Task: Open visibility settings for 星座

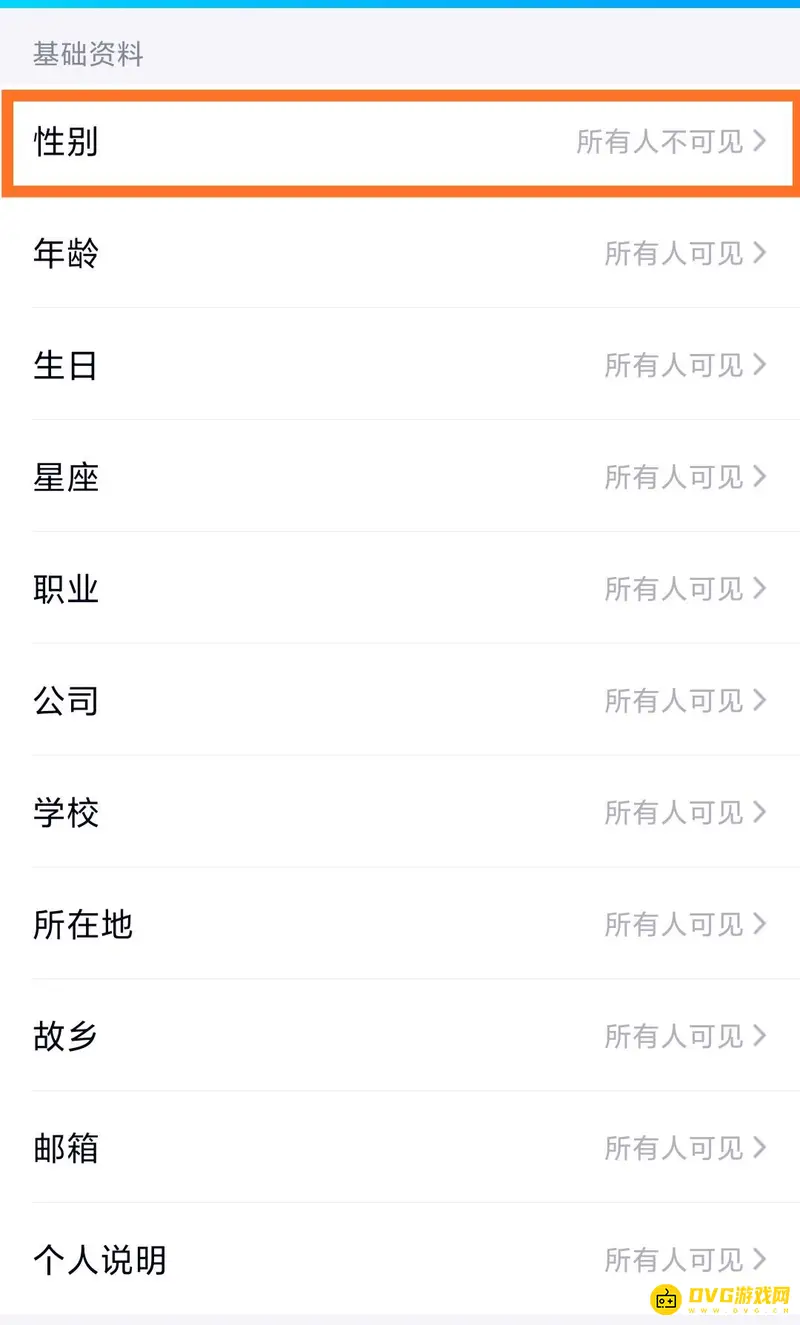Action: click(x=400, y=477)
